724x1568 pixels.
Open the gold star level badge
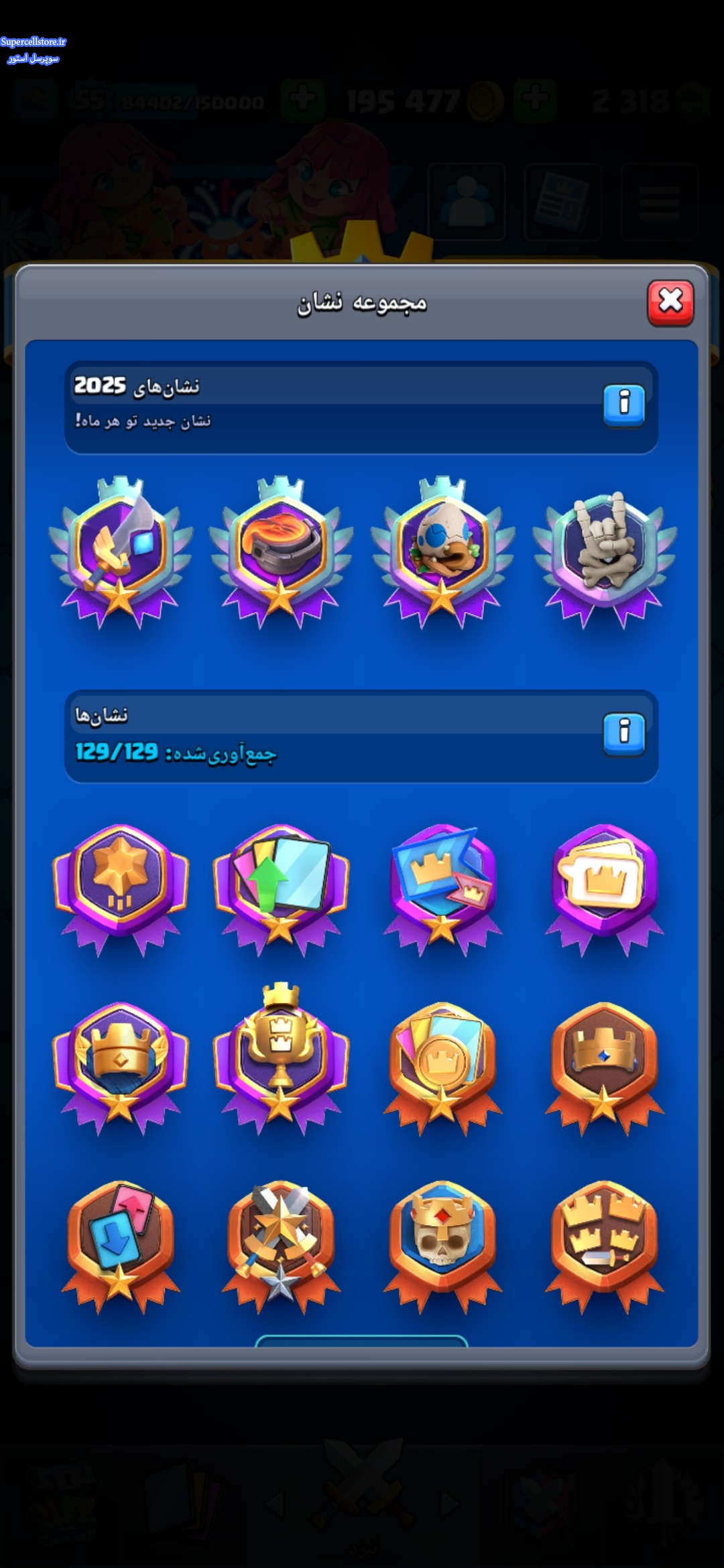[x=121, y=883]
